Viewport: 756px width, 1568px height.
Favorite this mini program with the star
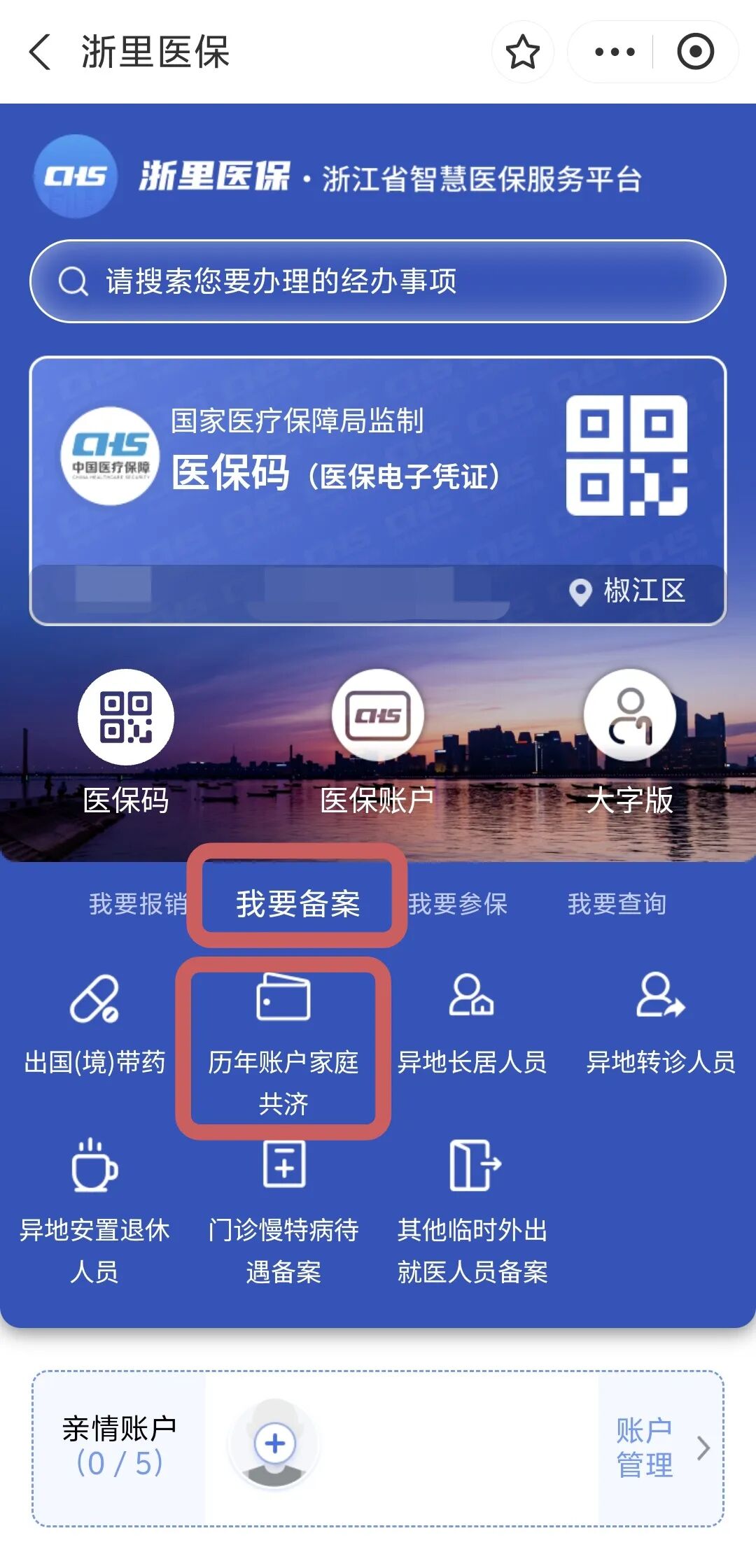point(522,52)
